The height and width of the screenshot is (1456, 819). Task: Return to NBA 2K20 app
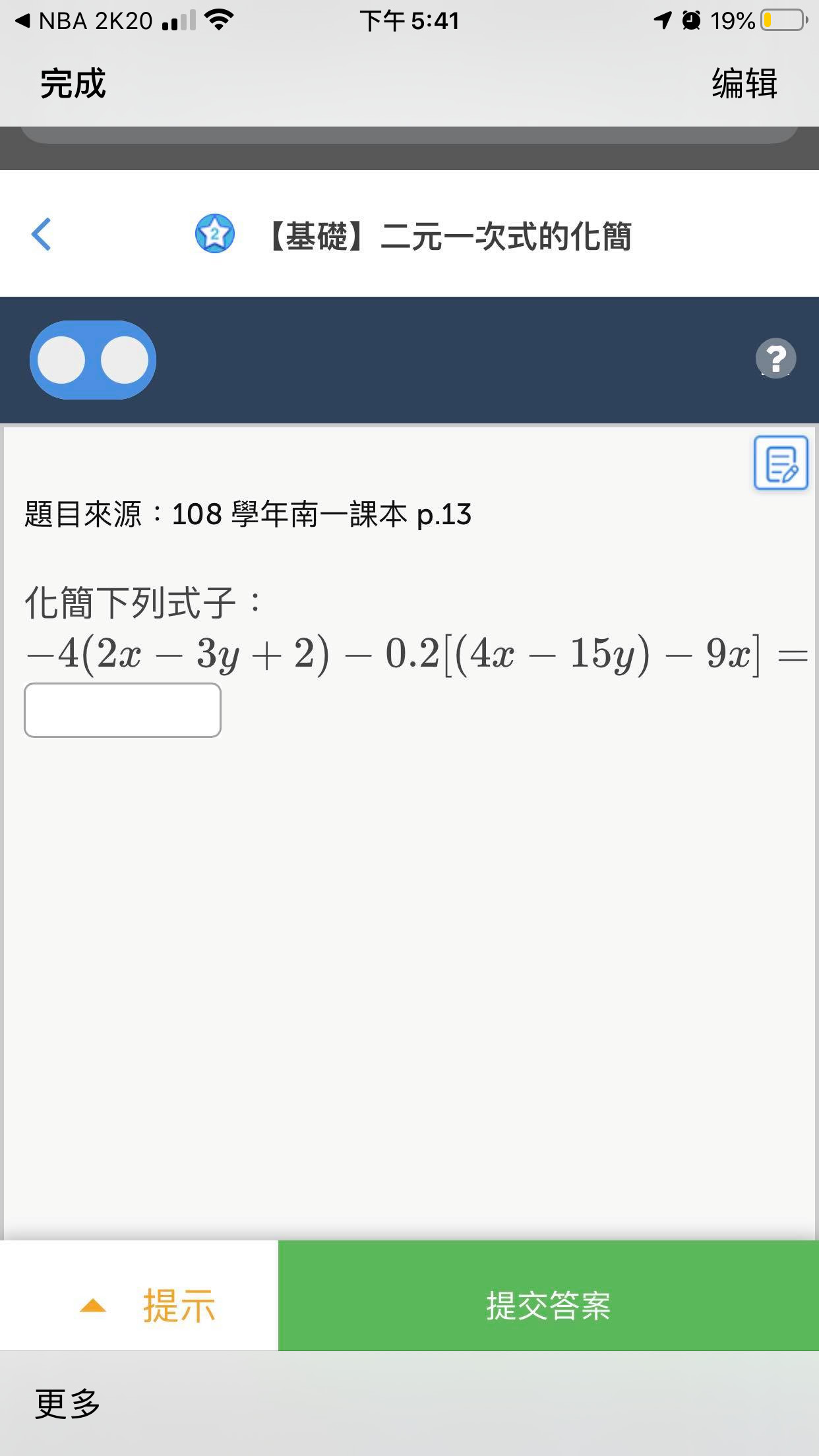point(84,21)
